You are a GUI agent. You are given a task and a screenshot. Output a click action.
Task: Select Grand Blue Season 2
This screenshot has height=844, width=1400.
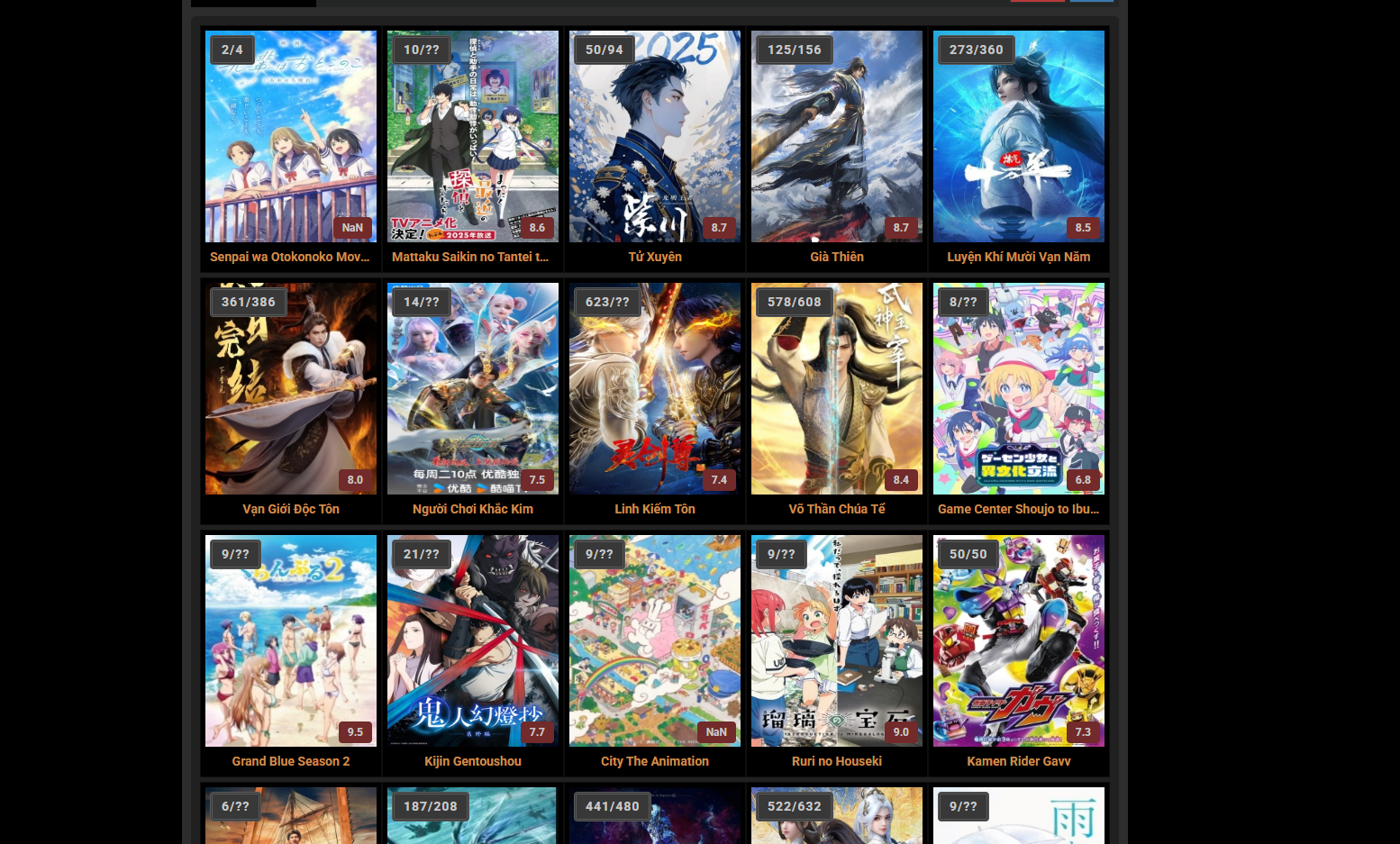coord(290,641)
